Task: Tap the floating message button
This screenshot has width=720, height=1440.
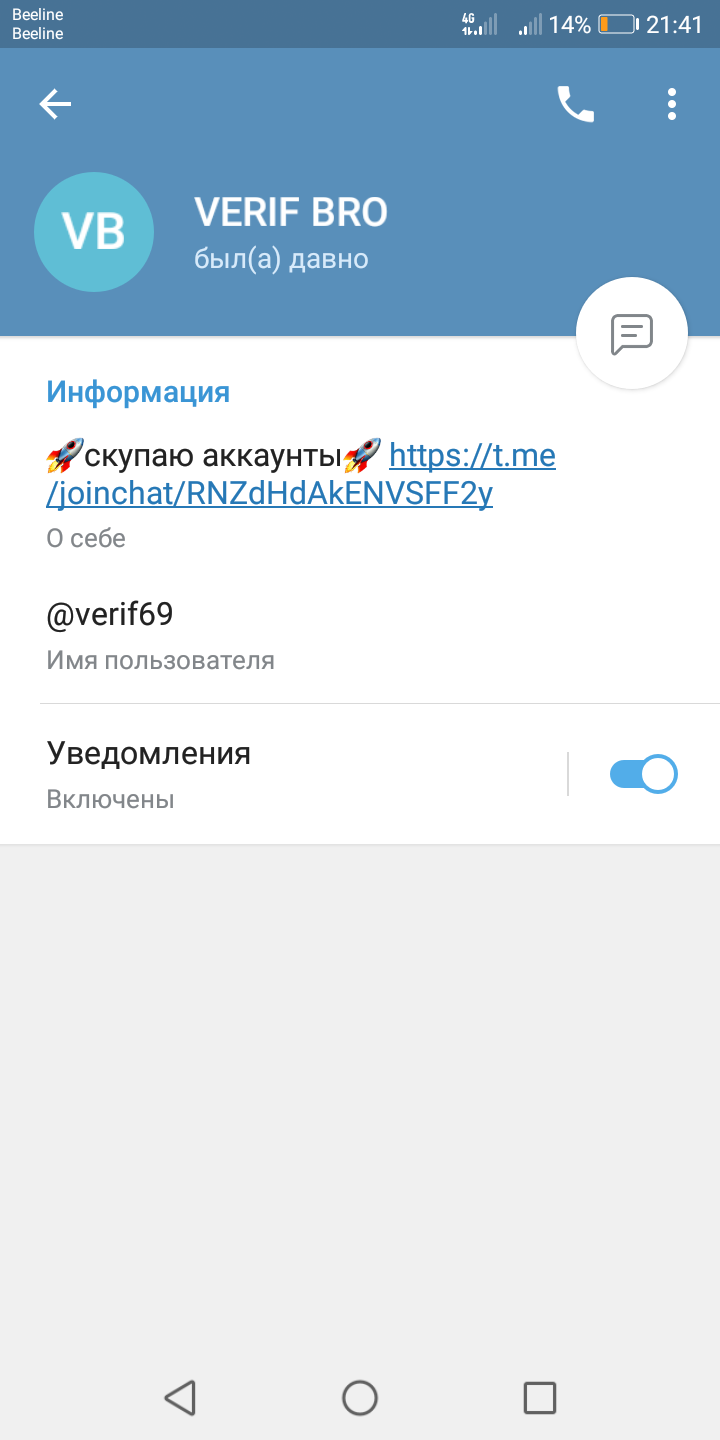Action: (x=632, y=334)
